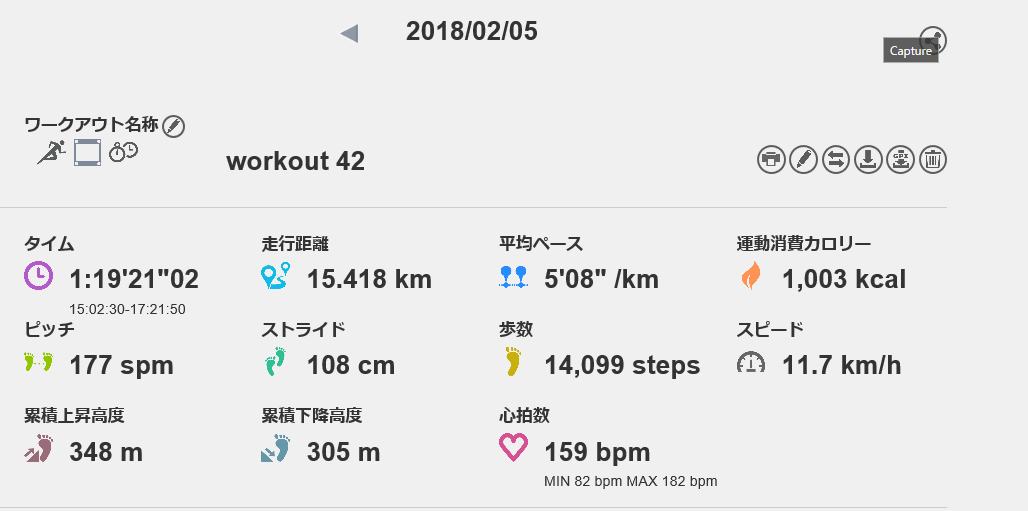Tap the swap arrows icon
Image resolution: width=1028 pixels, height=511 pixels.
click(836, 159)
